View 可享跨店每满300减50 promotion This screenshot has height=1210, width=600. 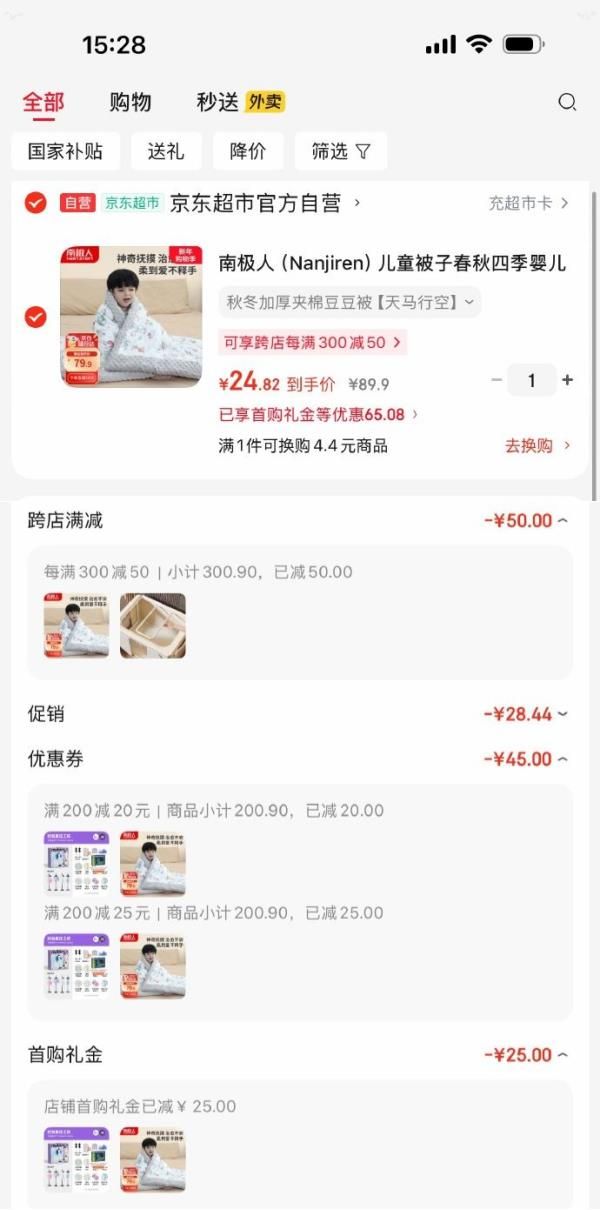pos(312,342)
